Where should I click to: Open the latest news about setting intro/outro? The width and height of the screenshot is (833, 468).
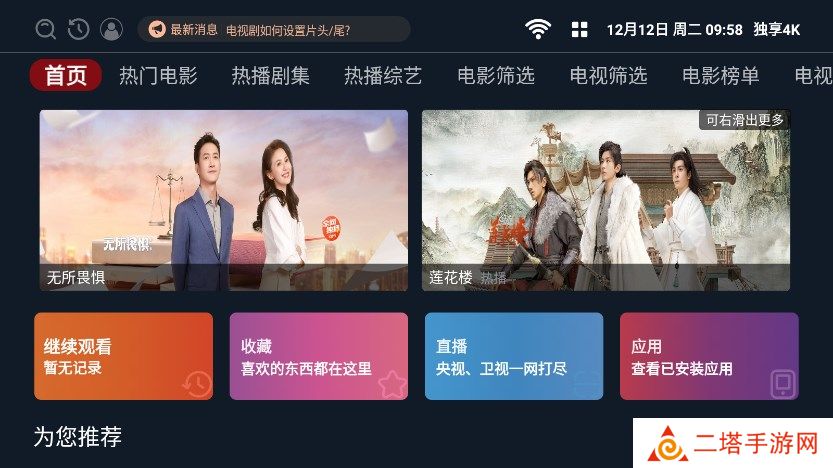272,30
